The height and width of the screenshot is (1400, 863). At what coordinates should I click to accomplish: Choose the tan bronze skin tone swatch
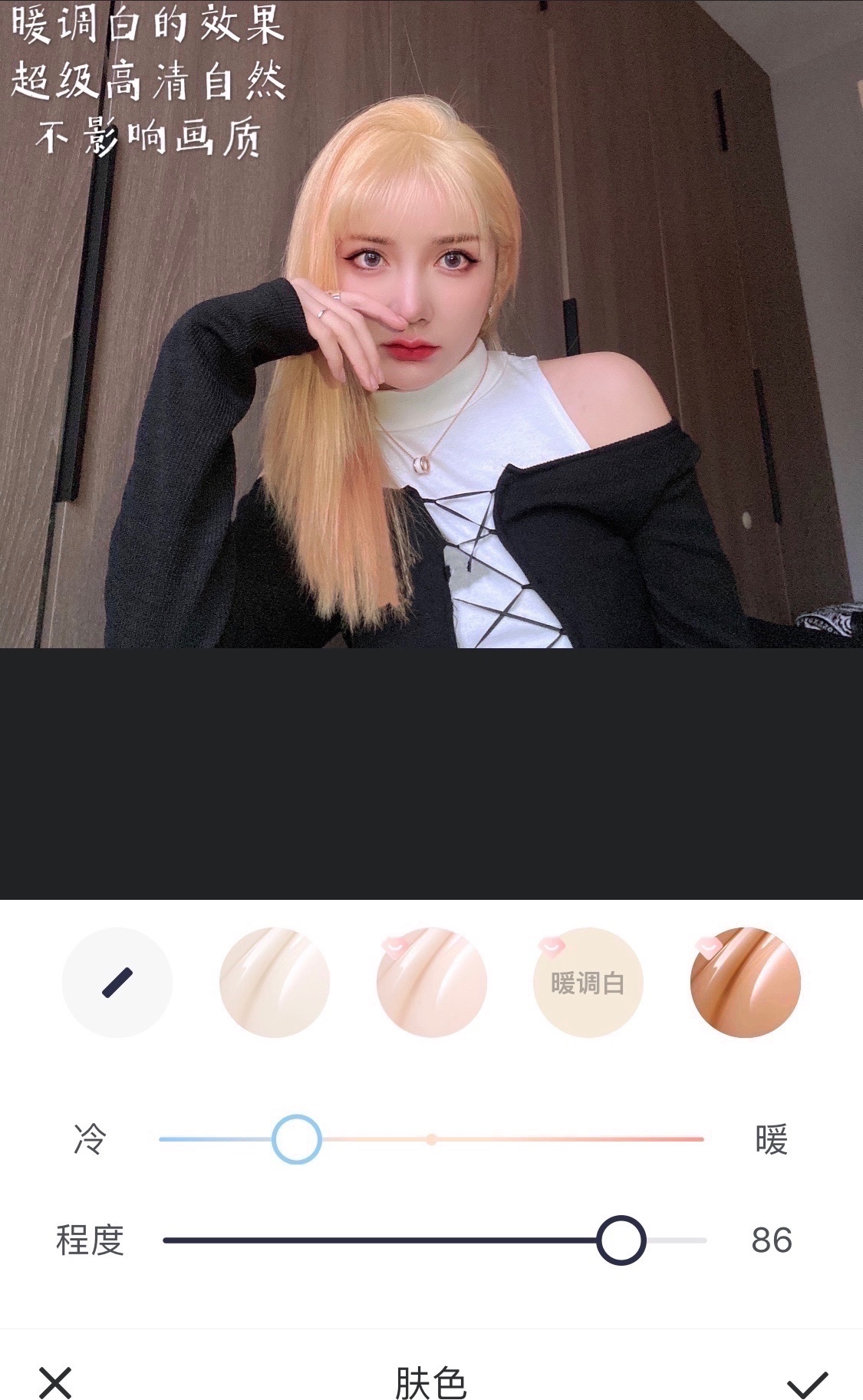point(746,983)
